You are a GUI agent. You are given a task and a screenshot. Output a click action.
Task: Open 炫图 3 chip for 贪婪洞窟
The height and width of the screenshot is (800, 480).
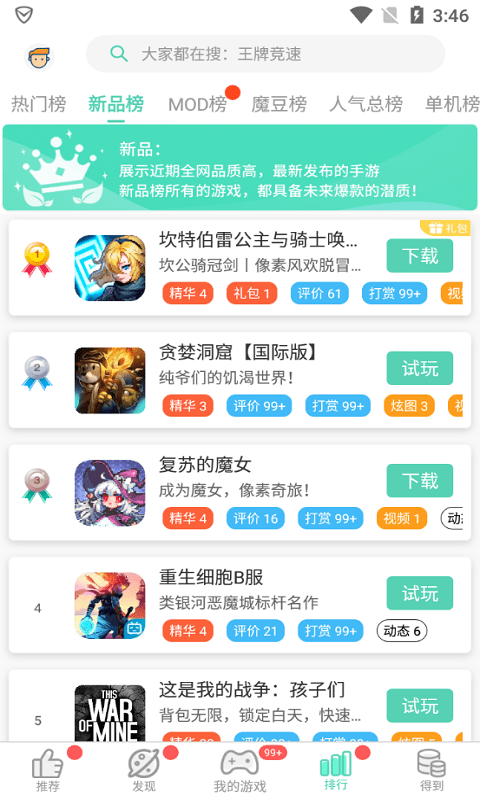coord(409,406)
